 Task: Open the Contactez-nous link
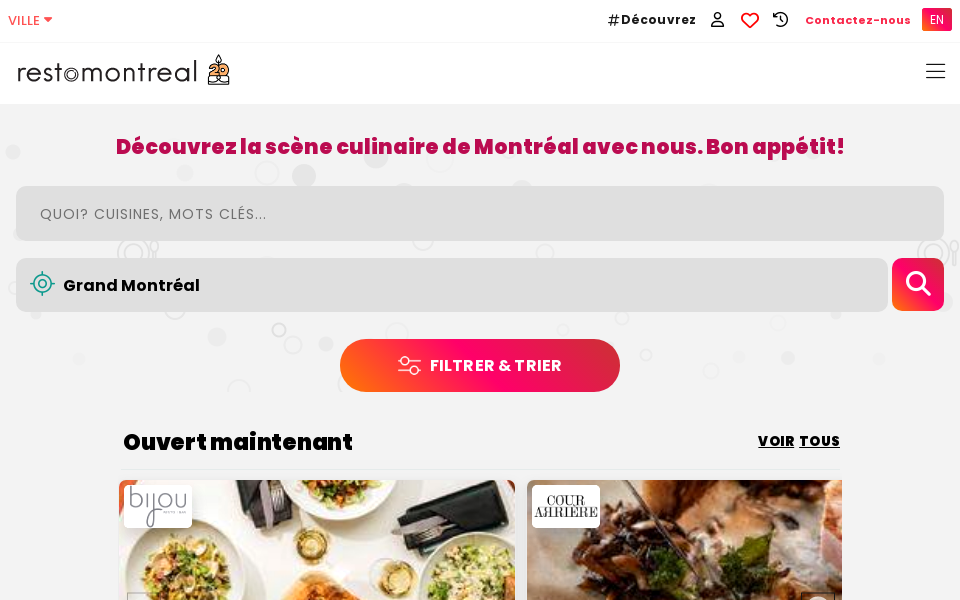click(x=857, y=20)
